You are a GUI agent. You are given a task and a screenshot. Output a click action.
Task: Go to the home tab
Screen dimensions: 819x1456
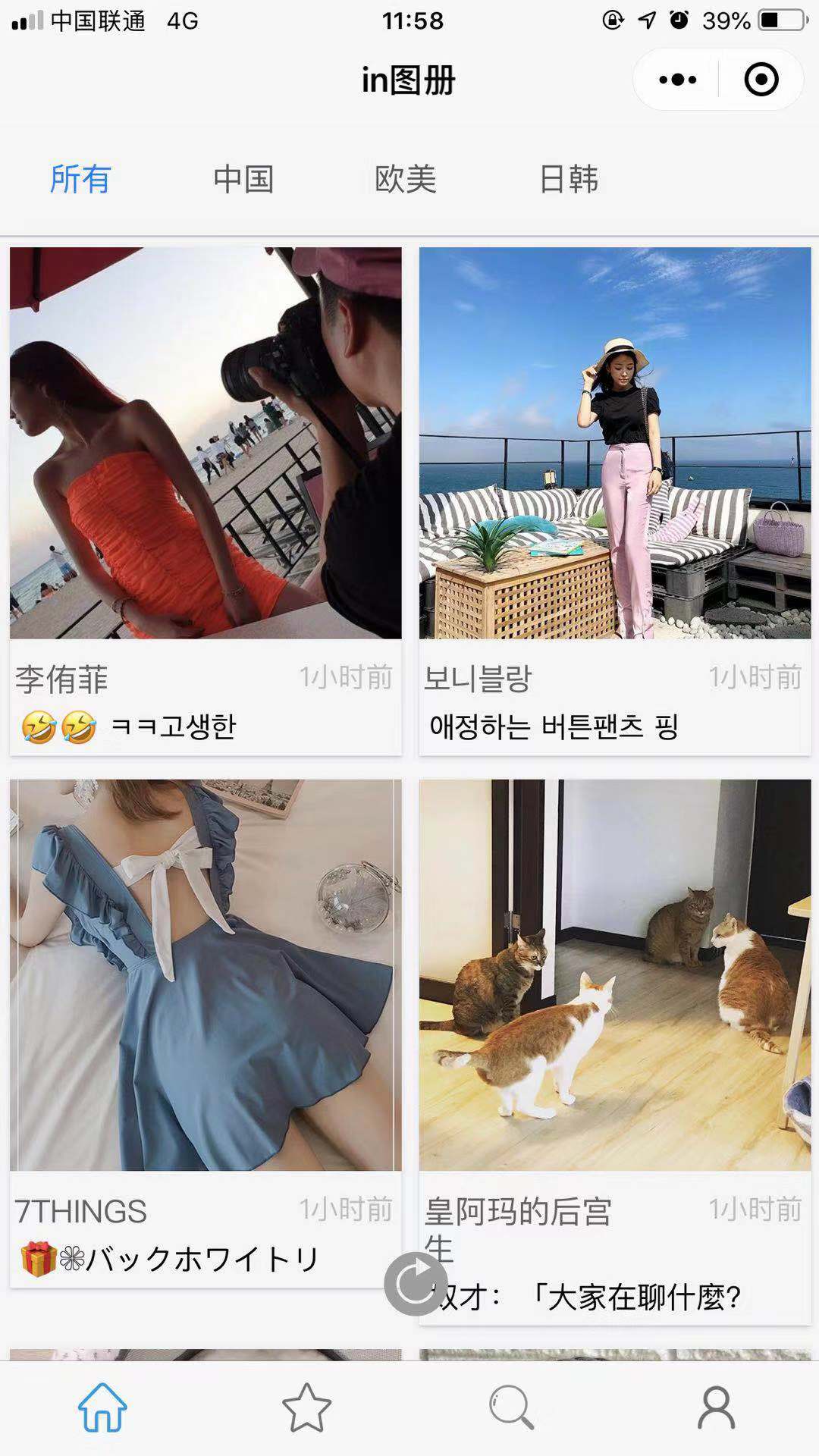tap(102, 1407)
